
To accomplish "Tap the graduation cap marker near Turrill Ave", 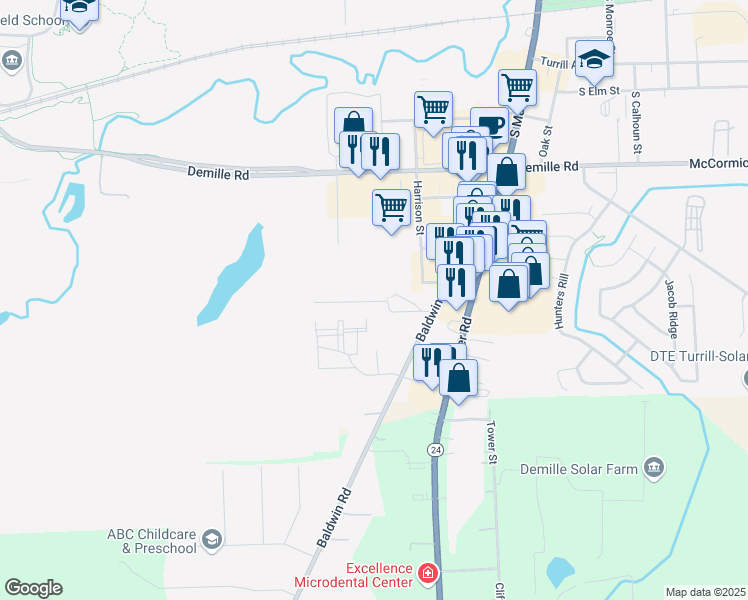I will click(595, 60).
